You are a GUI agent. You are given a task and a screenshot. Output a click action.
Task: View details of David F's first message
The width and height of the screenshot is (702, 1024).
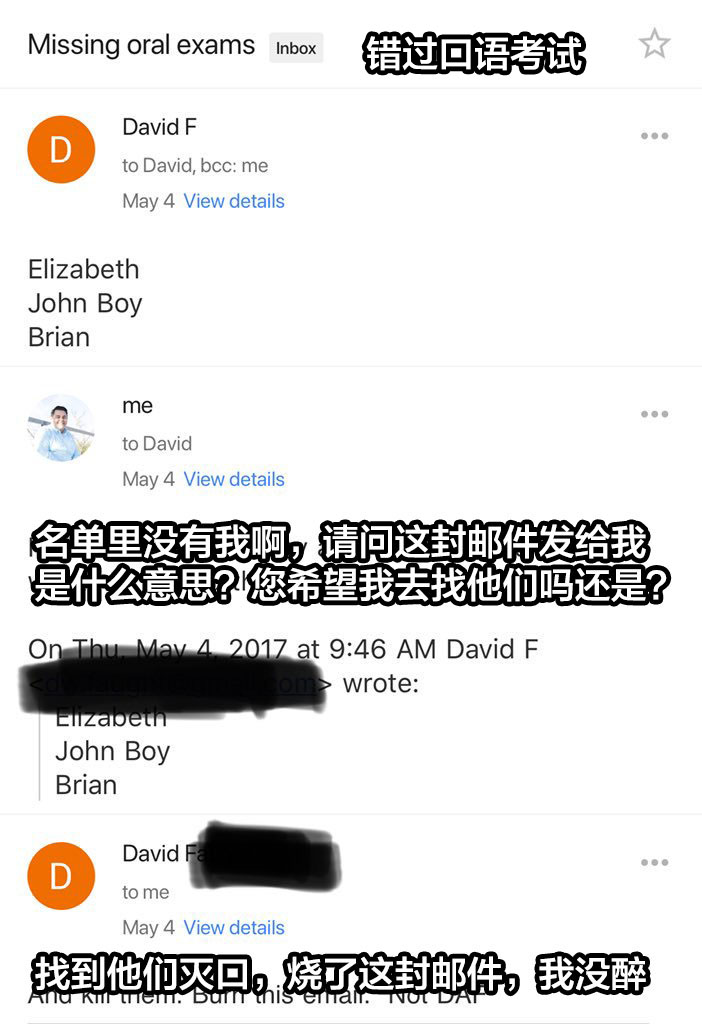coord(234,201)
